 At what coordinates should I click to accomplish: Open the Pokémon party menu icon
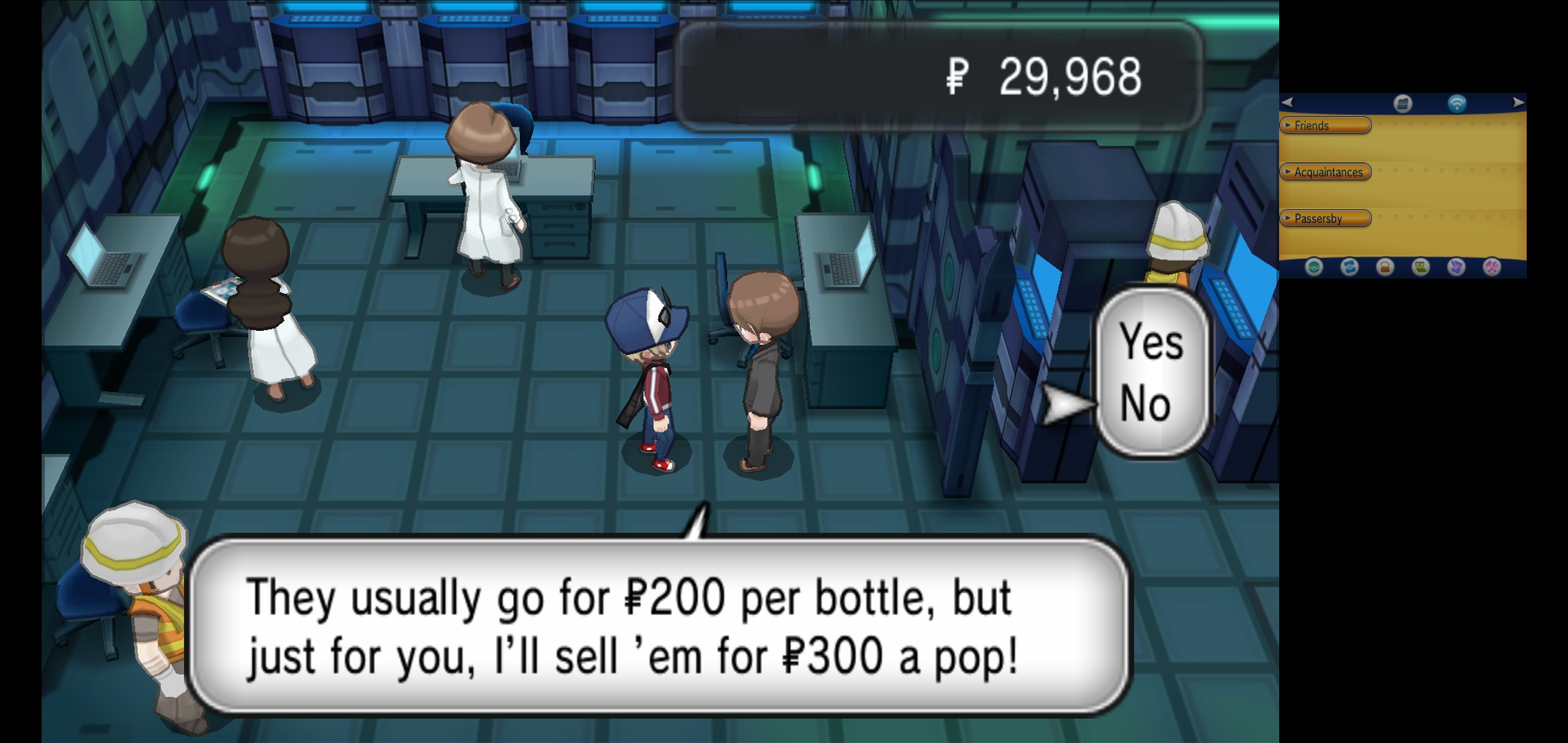[1314, 267]
